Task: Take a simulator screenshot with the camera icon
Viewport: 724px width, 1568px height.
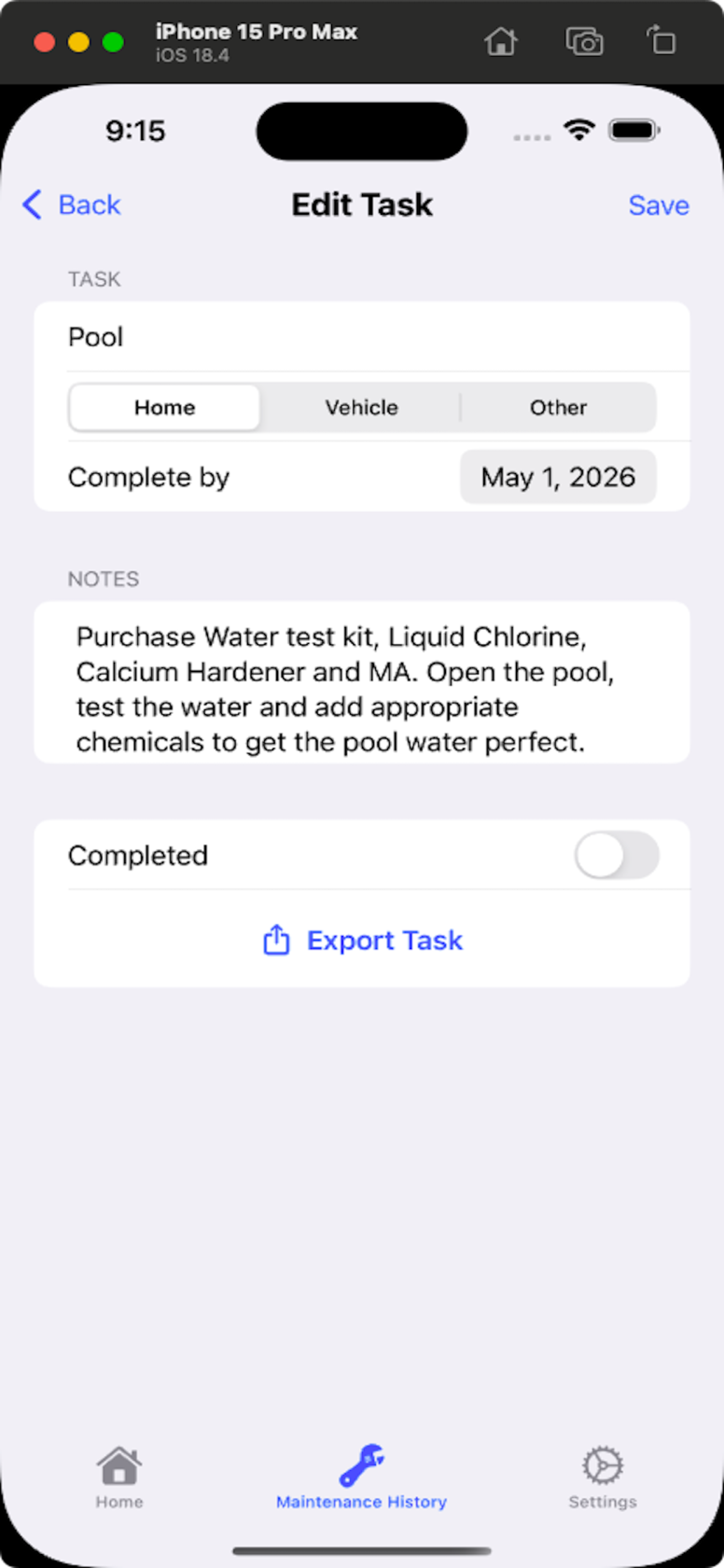Action: click(584, 41)
